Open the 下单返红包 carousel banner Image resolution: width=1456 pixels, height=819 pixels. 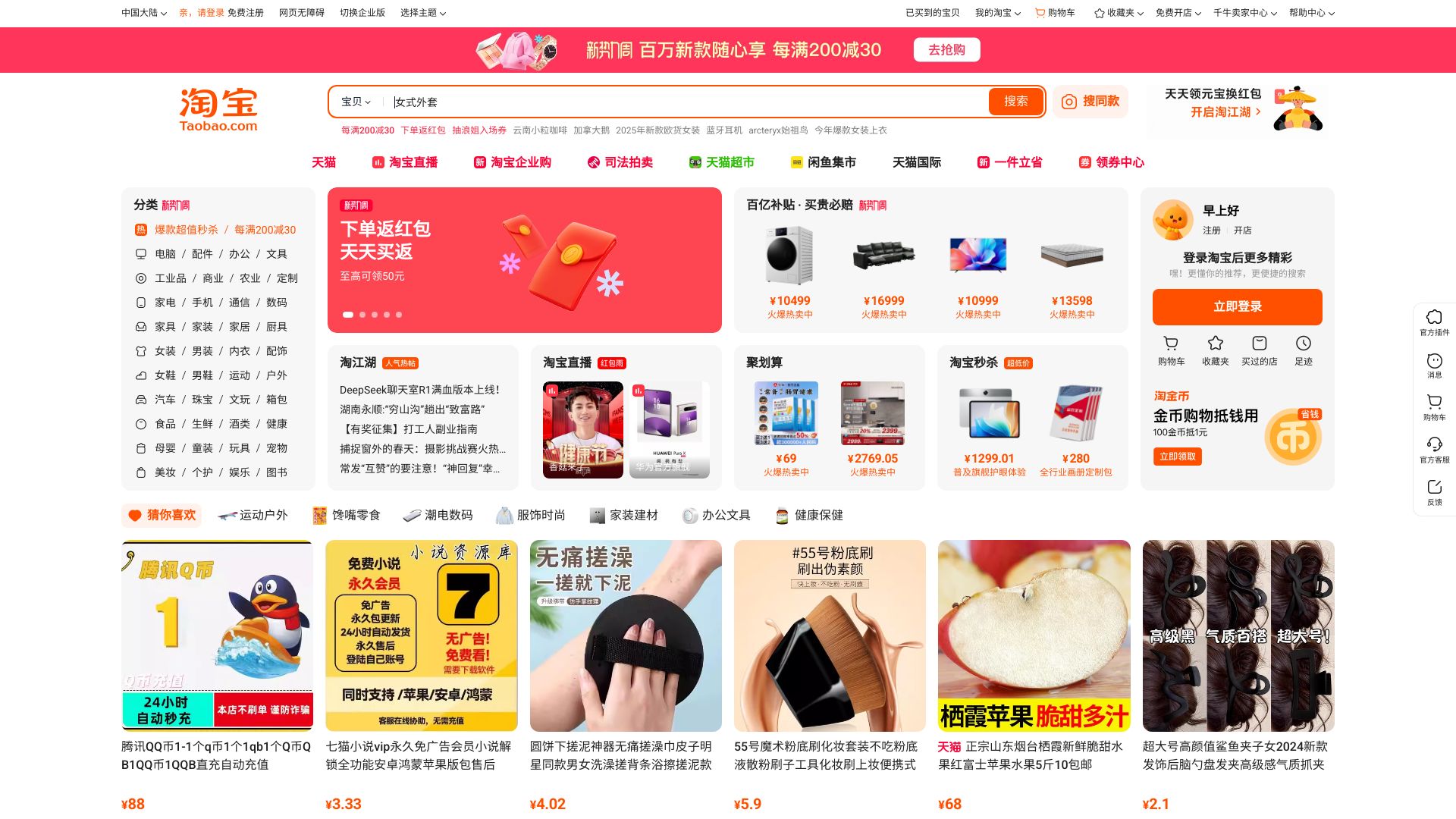[524, 259]
